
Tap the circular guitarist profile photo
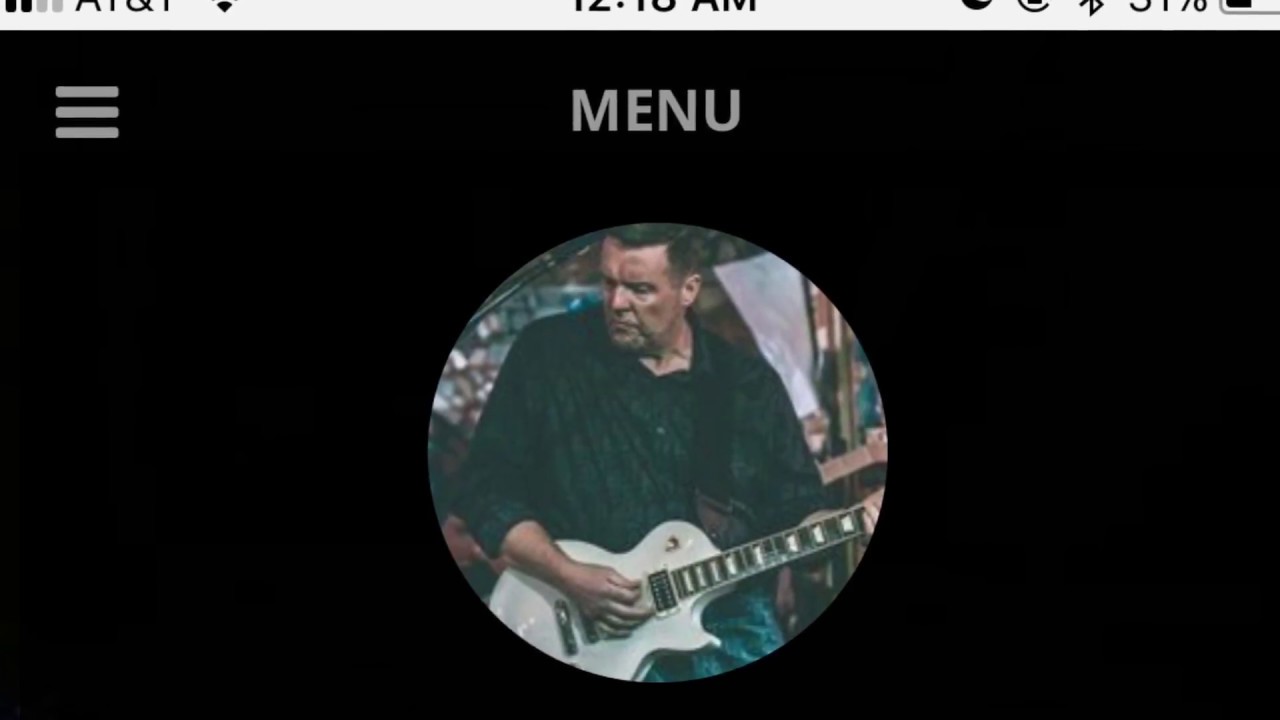[x=657, y=452]
